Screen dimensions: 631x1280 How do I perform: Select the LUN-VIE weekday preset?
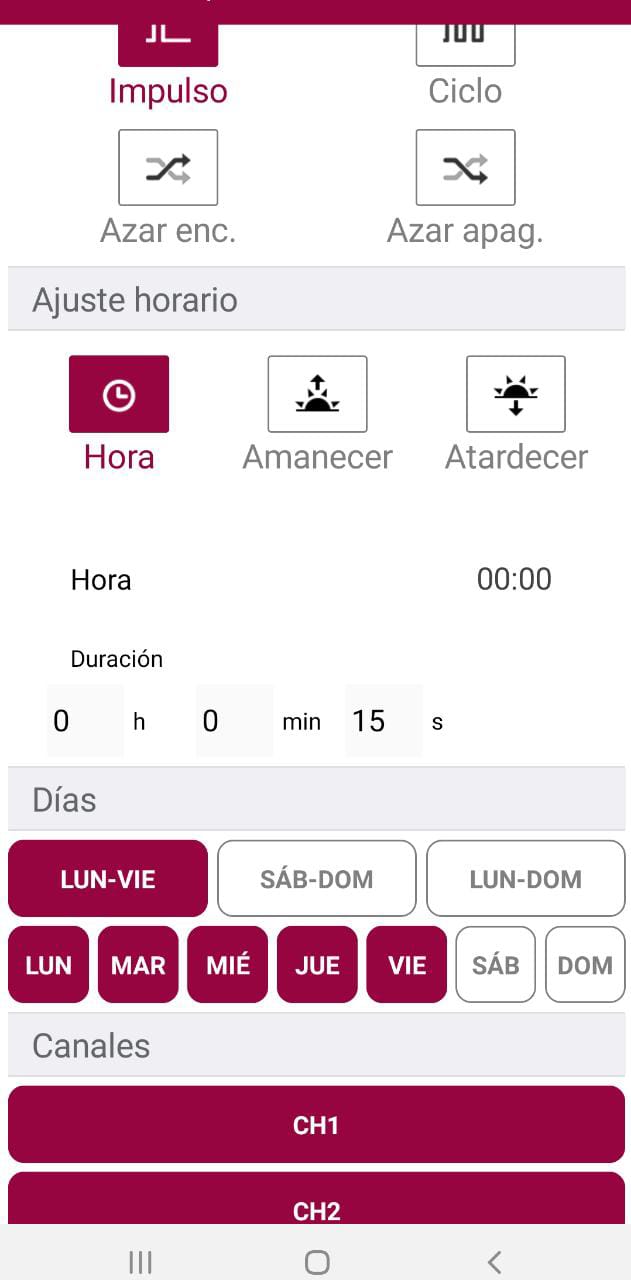(108, 879)
